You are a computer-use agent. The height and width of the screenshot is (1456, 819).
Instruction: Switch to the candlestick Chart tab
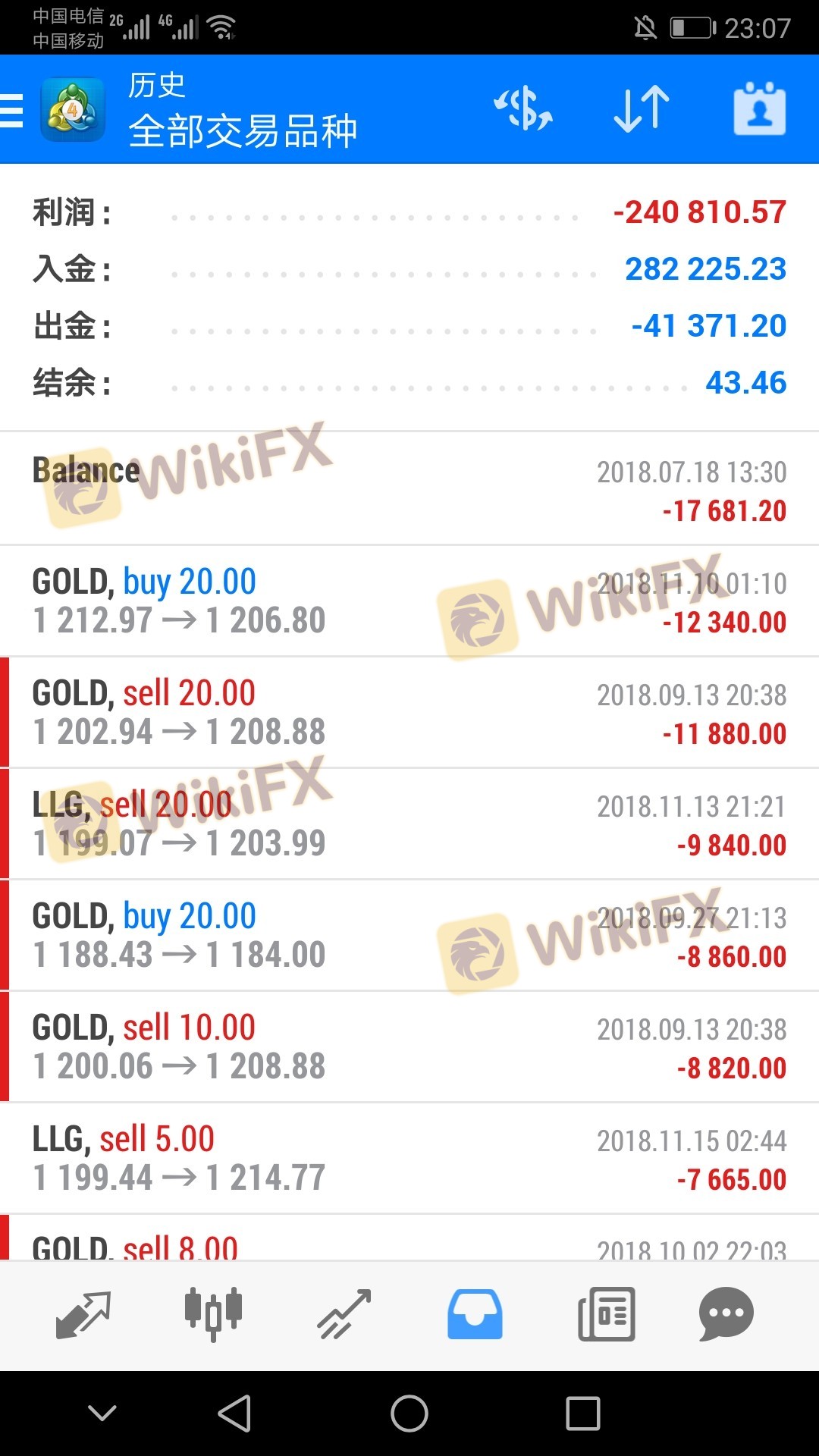(213, 1314)
